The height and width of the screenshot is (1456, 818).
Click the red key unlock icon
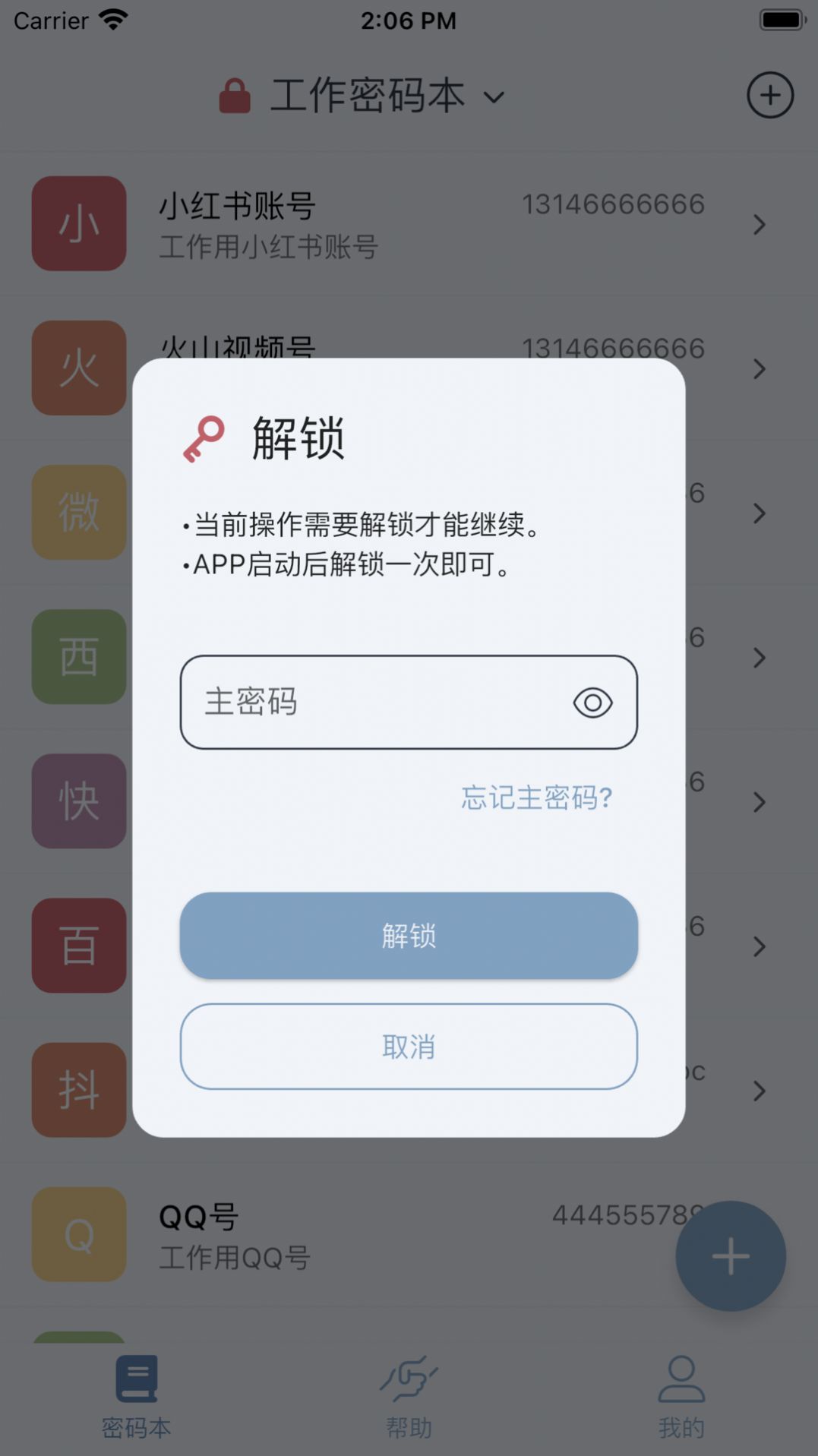click(x=204, y=437)
